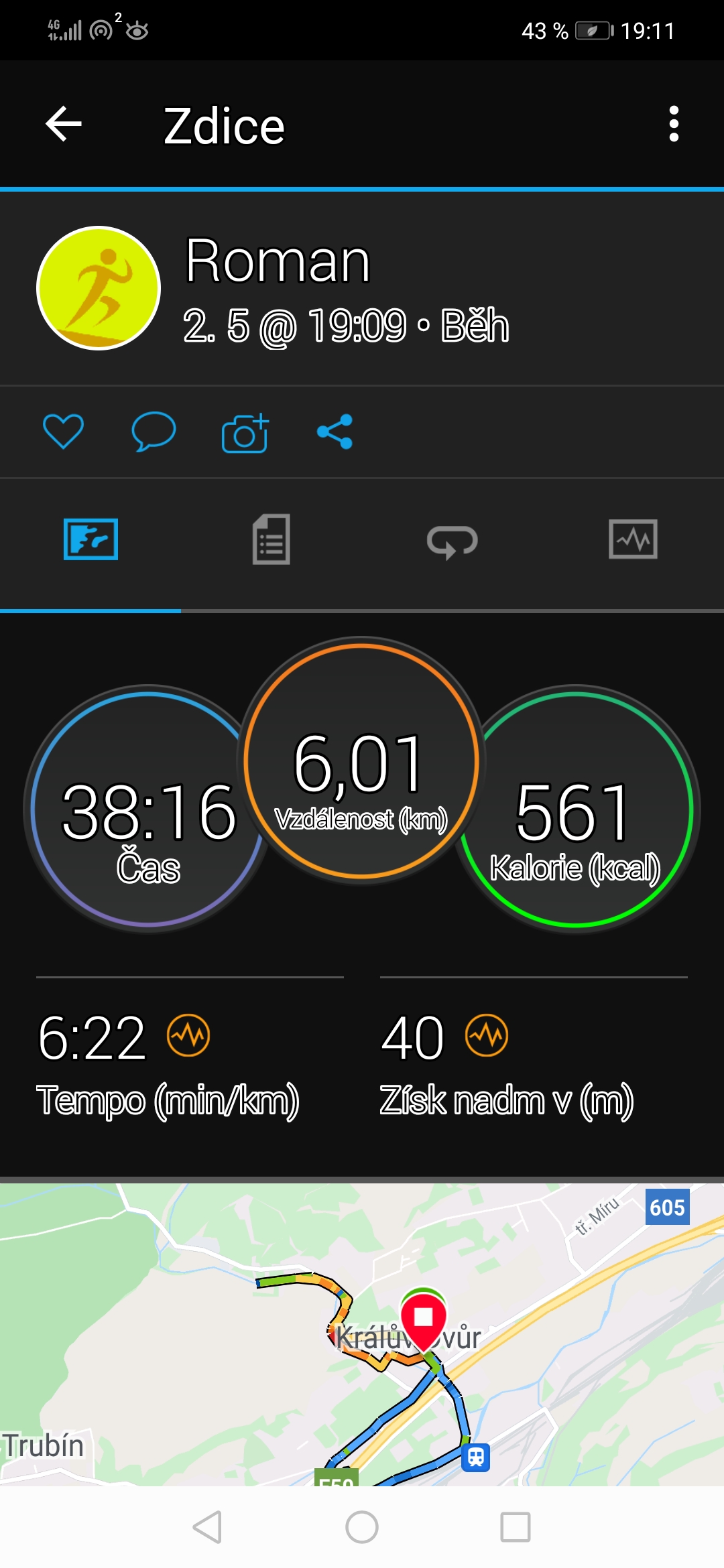
Task: Select the overview map tab
Action: click(x=90, y=539)
